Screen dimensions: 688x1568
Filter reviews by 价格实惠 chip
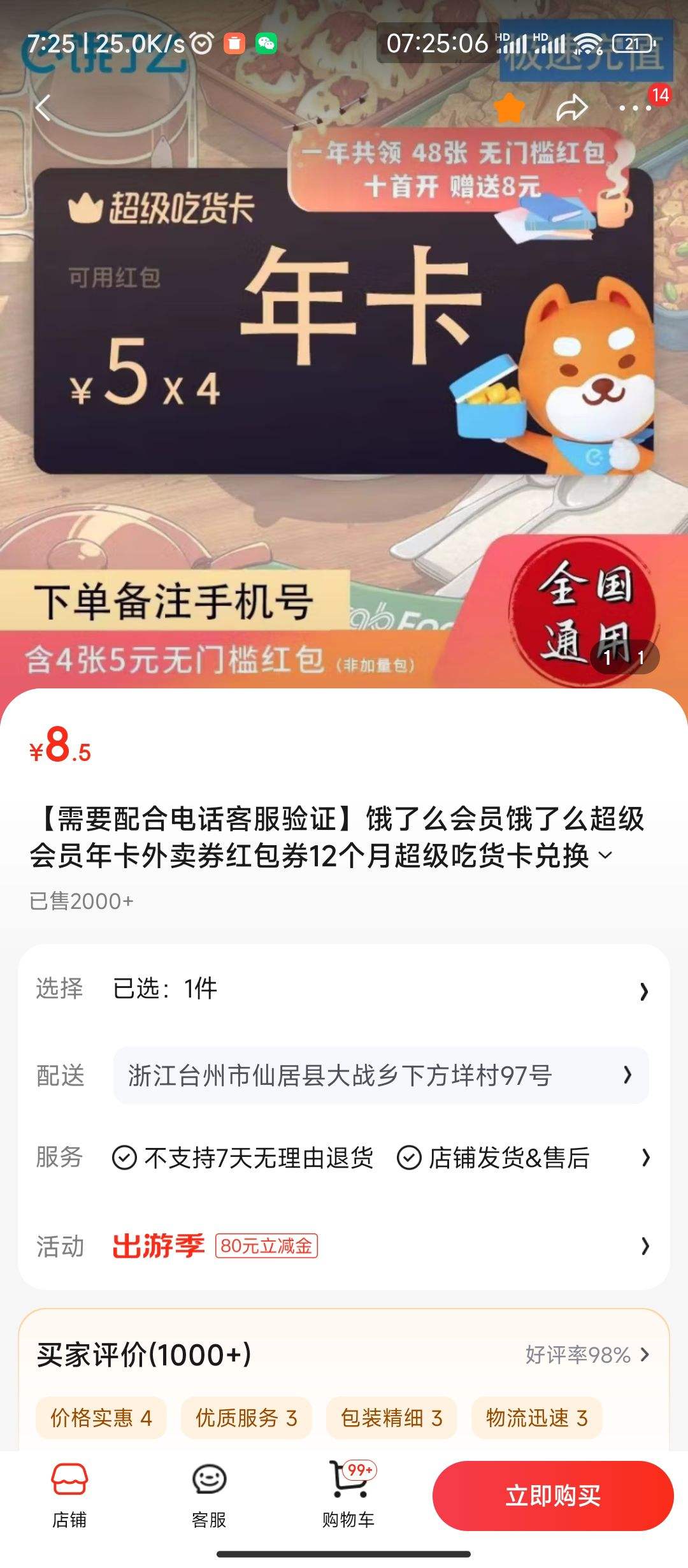coord(101,1418)
